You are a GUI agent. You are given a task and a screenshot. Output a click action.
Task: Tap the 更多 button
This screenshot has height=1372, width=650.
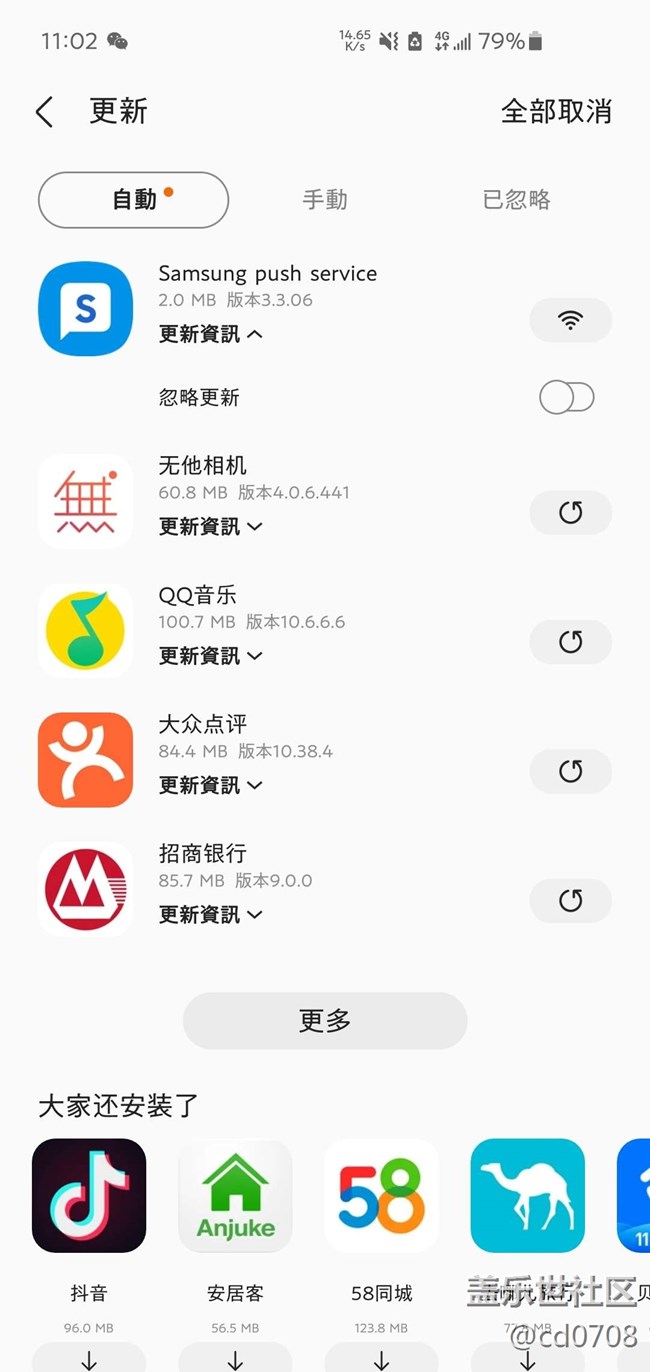click(x=325, y=1021)
